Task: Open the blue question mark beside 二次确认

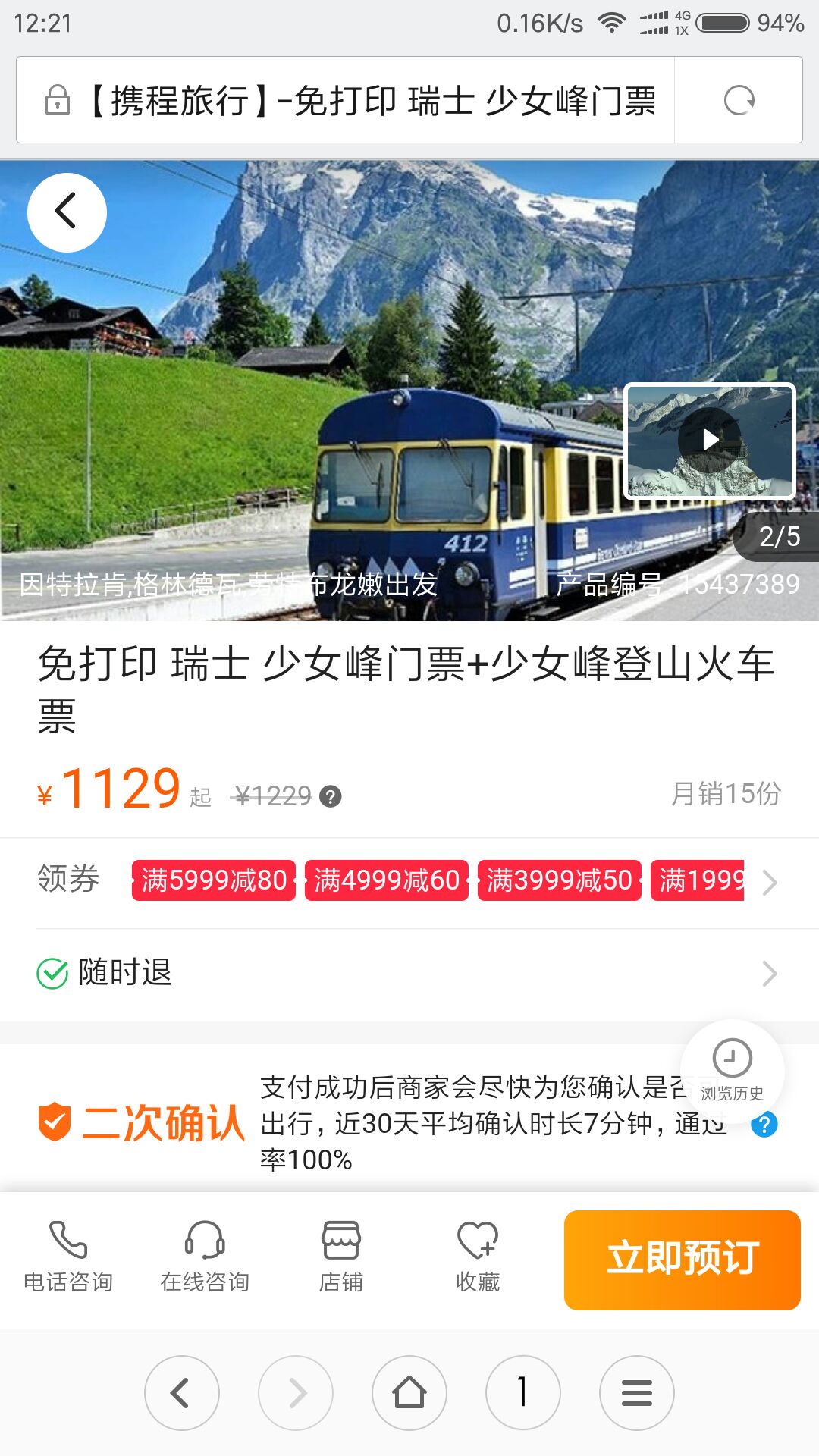Action: [x=764, y=1124]
